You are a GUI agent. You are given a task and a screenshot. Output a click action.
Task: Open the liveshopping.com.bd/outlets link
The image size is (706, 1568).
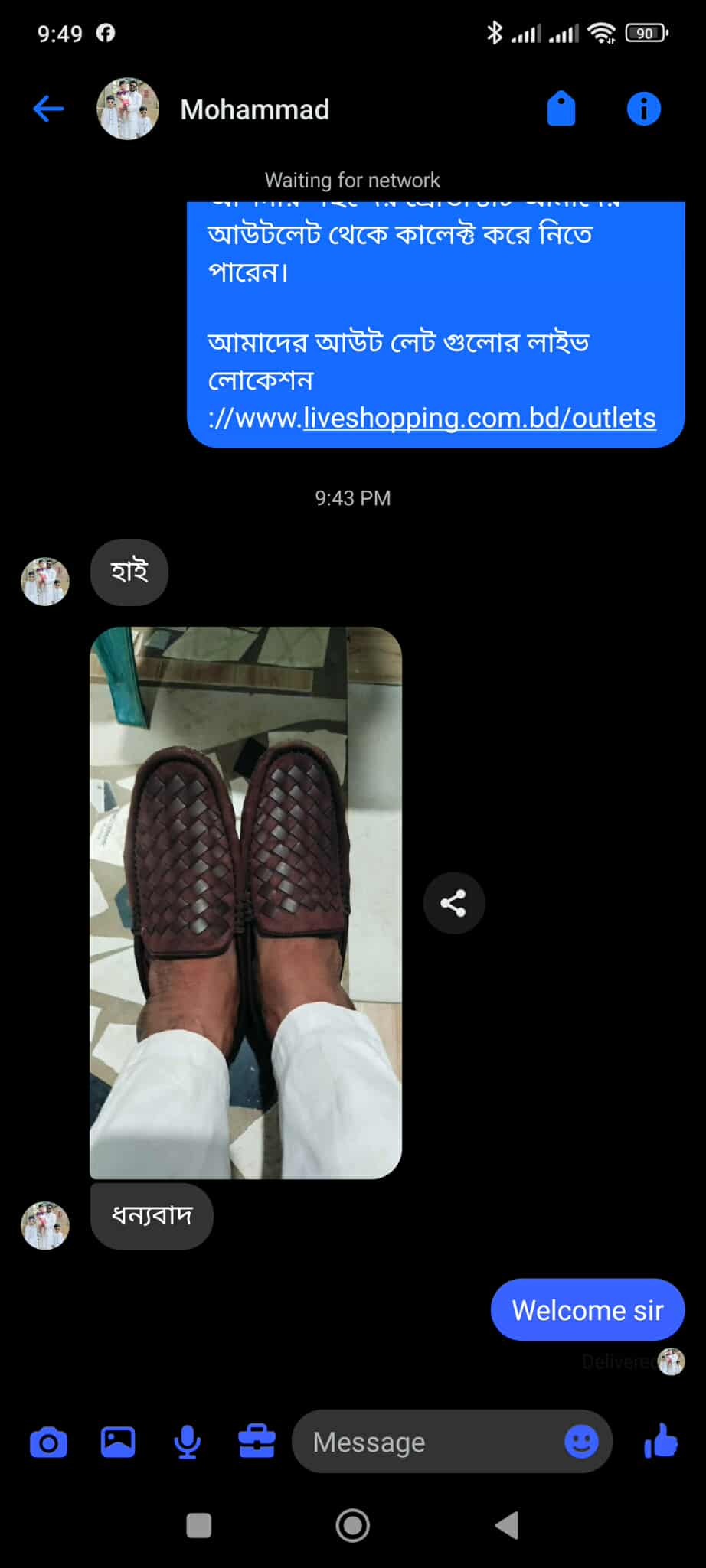tap(479, 418)
